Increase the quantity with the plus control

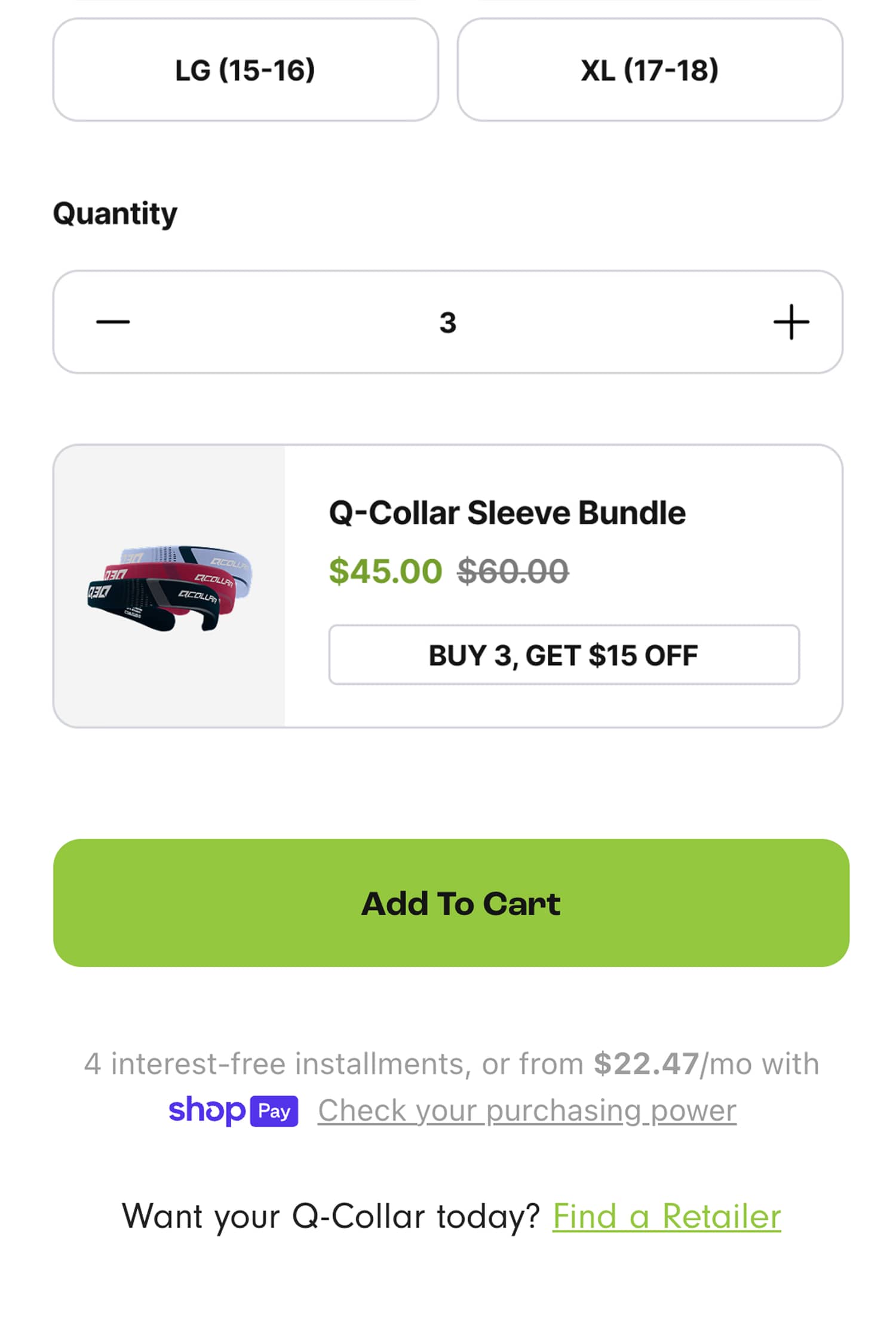coord(791,322)
